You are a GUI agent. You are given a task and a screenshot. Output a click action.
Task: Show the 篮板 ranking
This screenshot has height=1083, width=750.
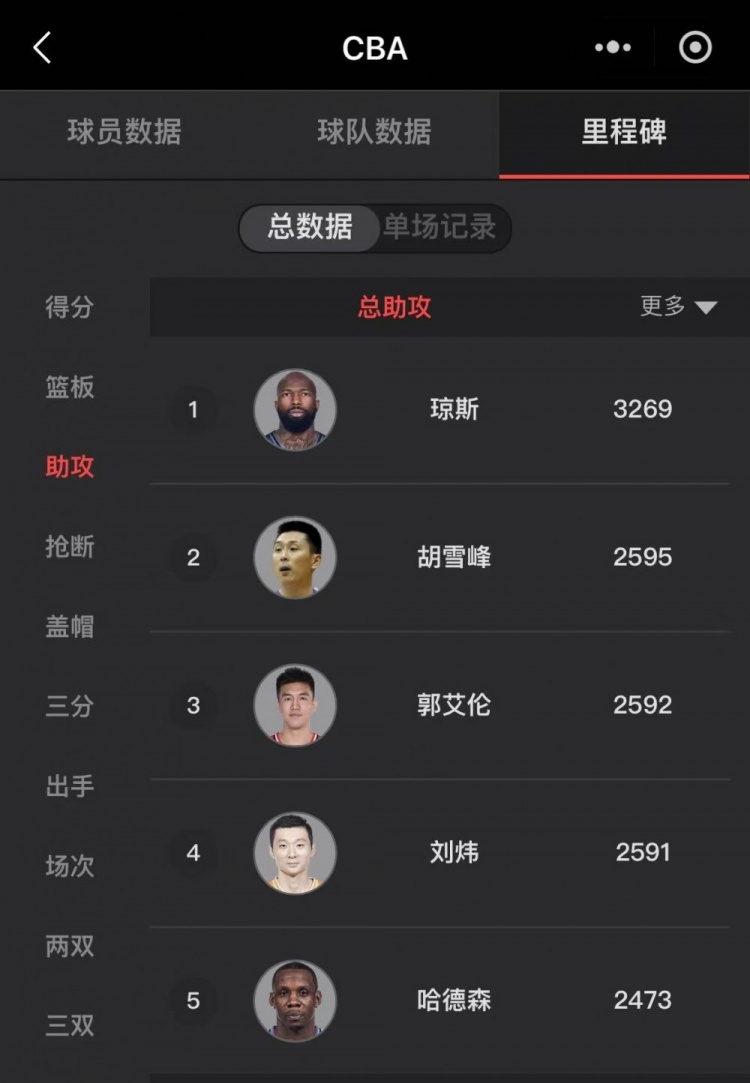pyautogui.click(x=69, y=387)
